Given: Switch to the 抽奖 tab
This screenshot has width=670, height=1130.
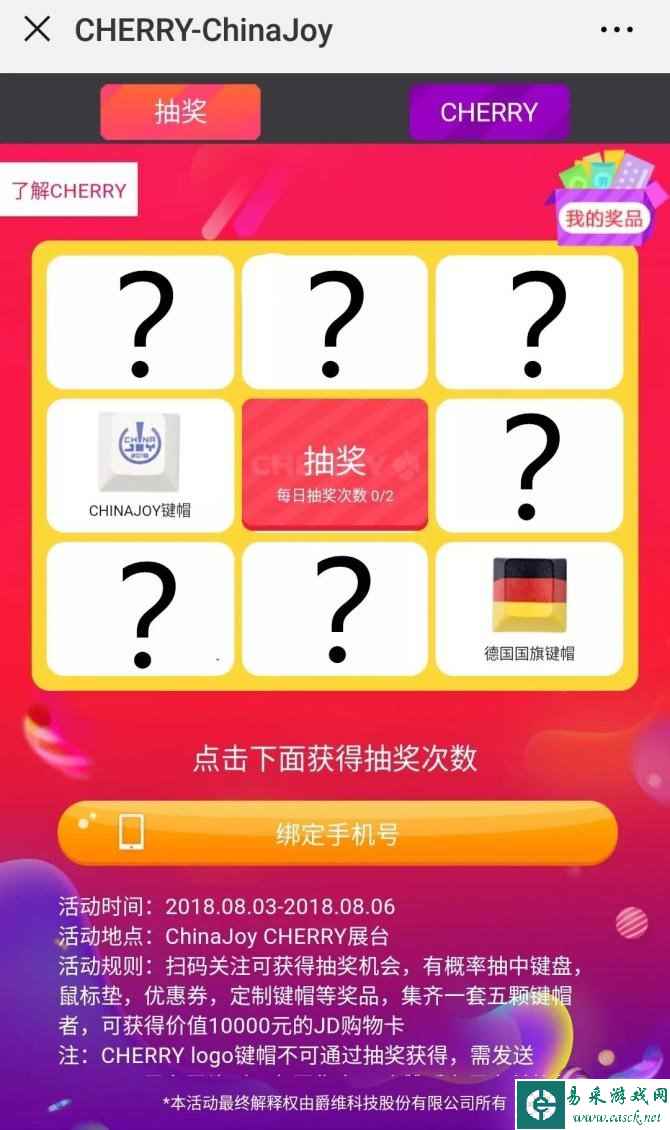Looking at the screenshot, I should (180, 111).
